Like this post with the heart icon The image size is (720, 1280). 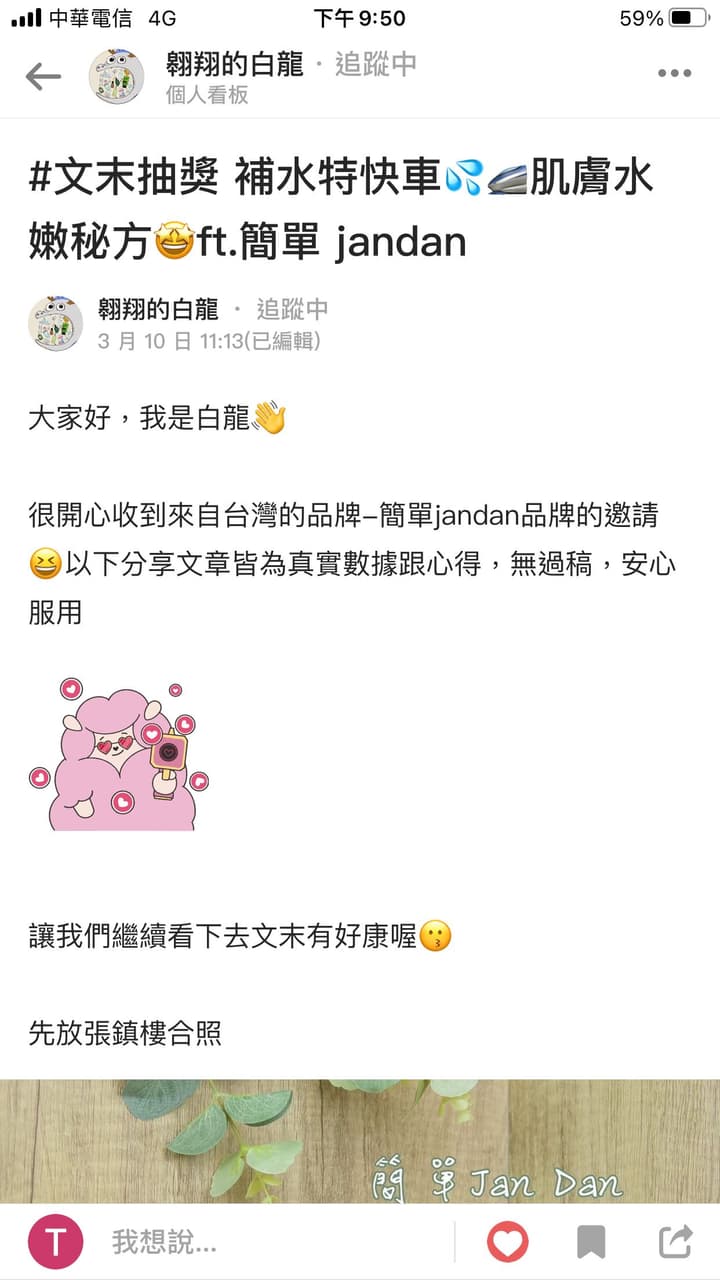tap(507, 1243)
